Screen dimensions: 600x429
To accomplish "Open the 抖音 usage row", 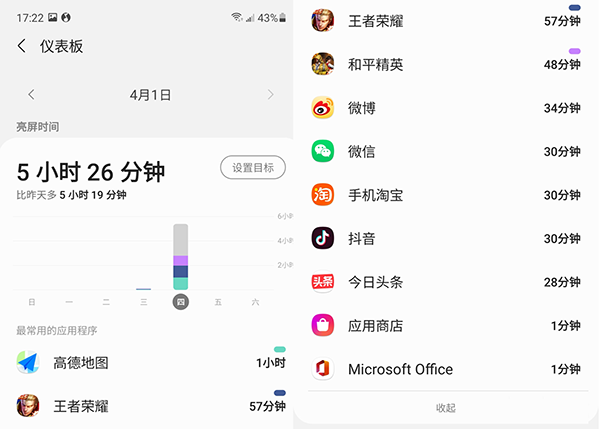I will 445,238.
